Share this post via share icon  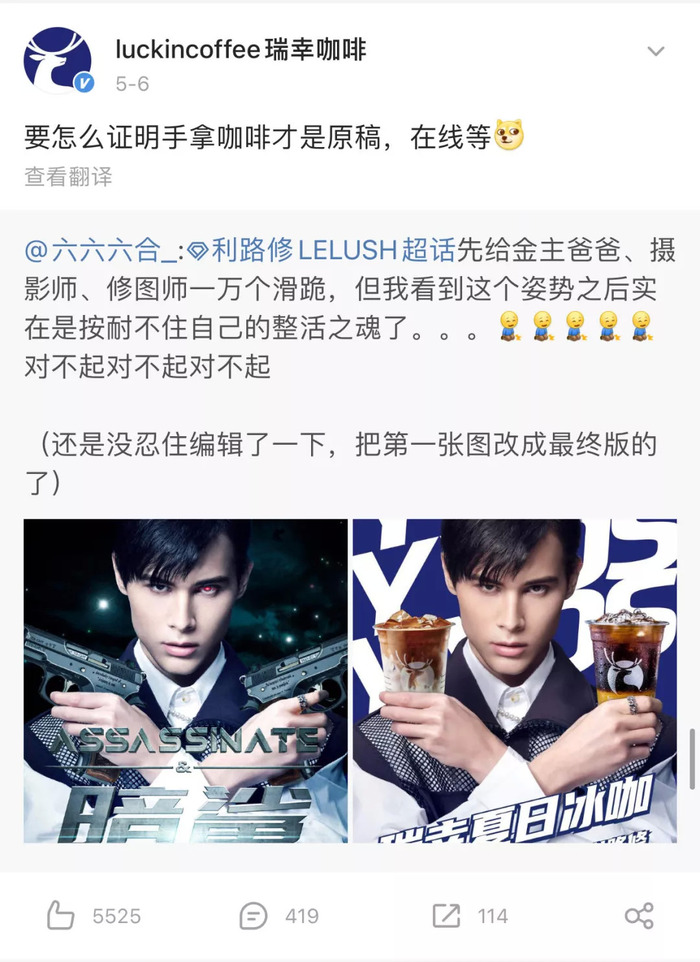point(638,915)
